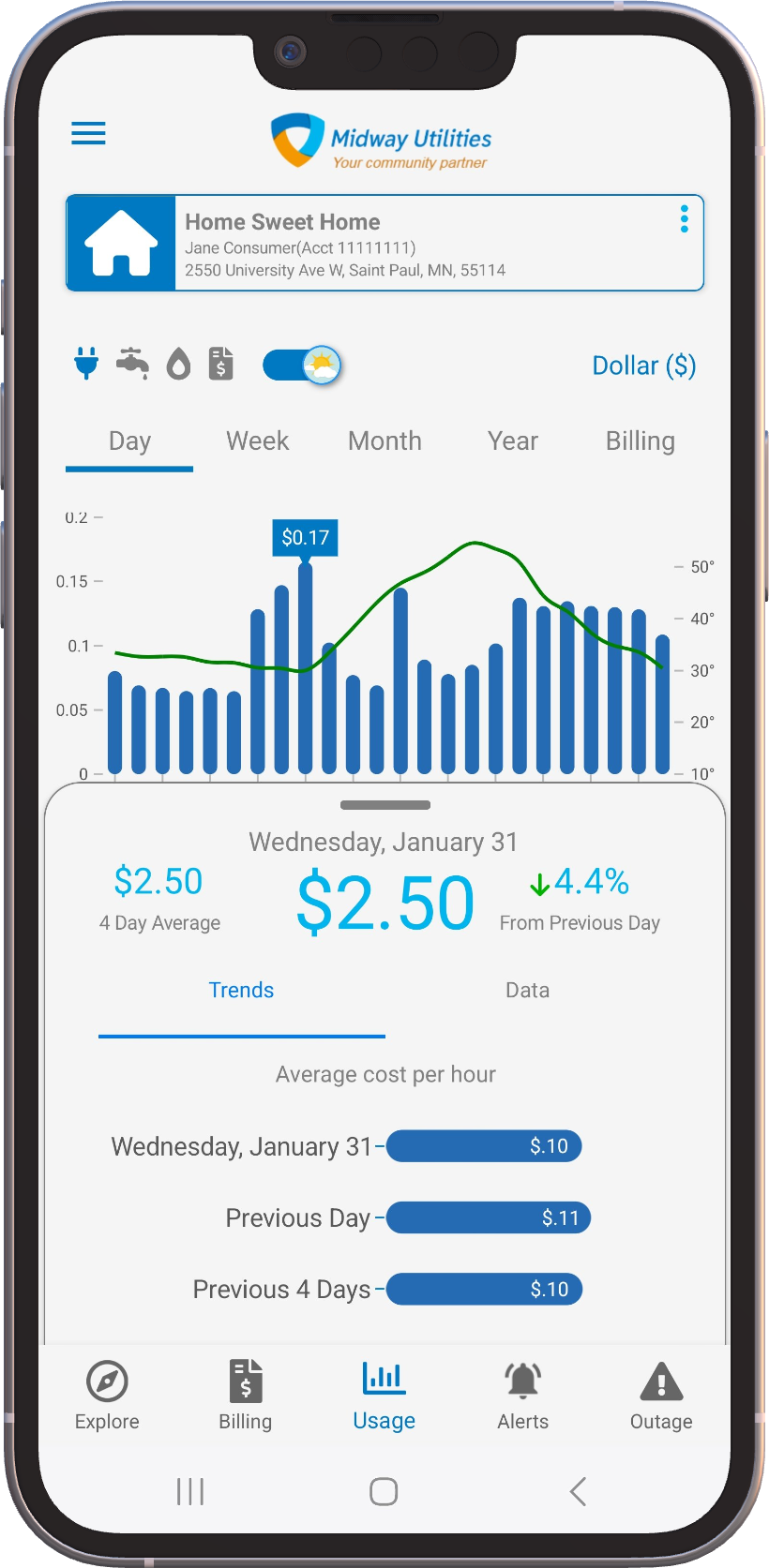Open the Alerts section
The height and width of the screenshot is (1568, 769).
click(523, 1396)
